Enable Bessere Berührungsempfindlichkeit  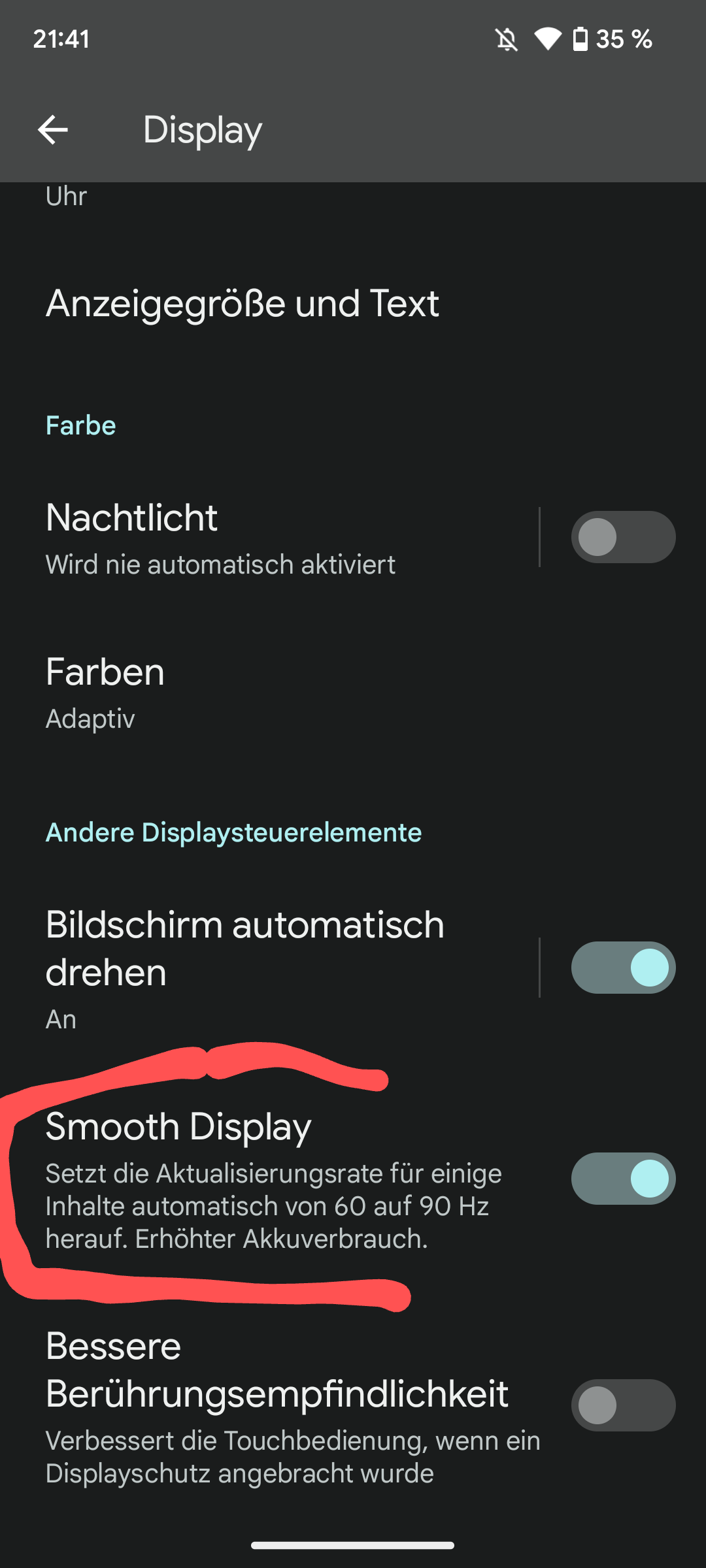(x=622, y=1405)
